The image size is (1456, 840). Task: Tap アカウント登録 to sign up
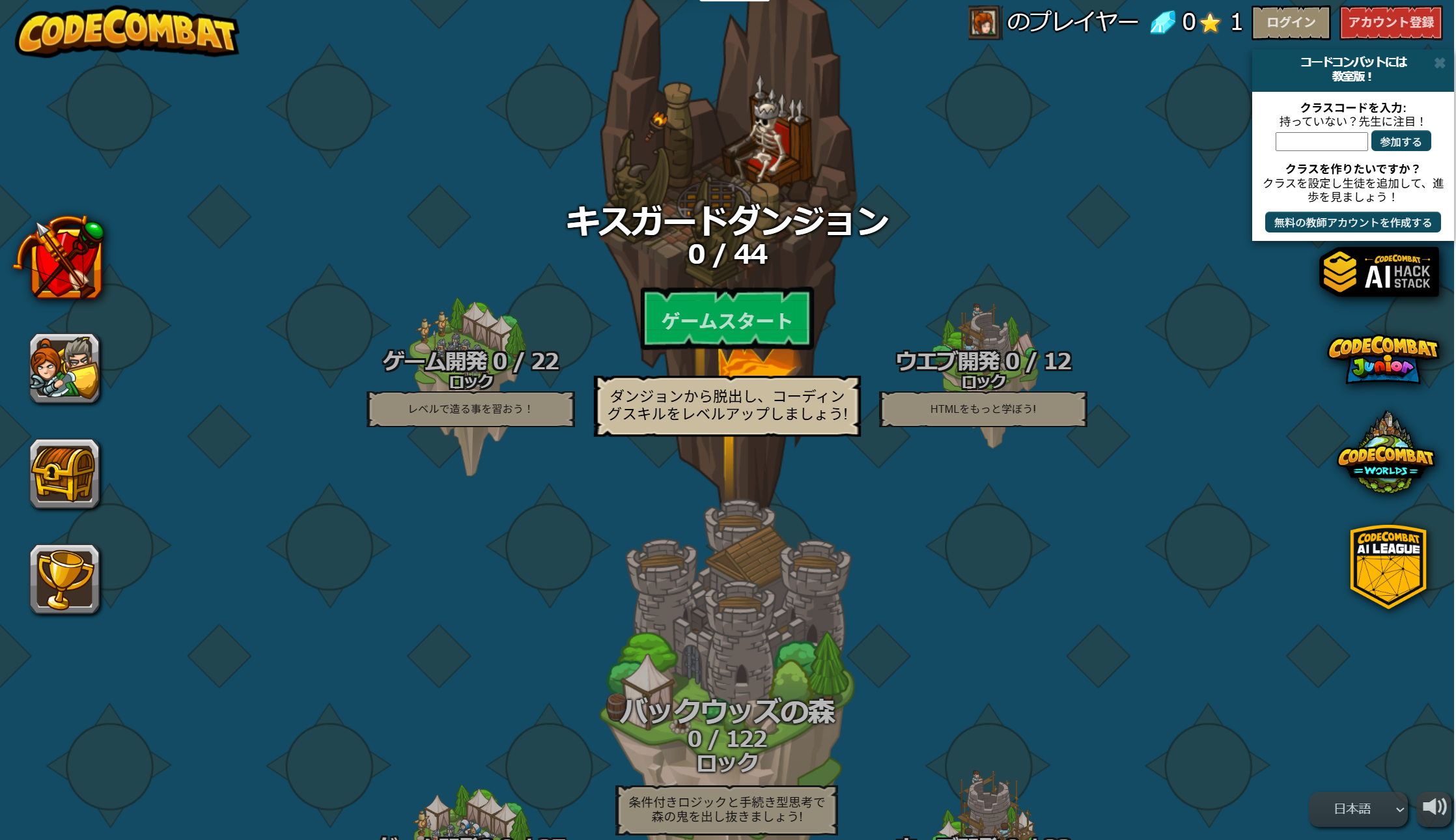click(x=1390, y=23)
